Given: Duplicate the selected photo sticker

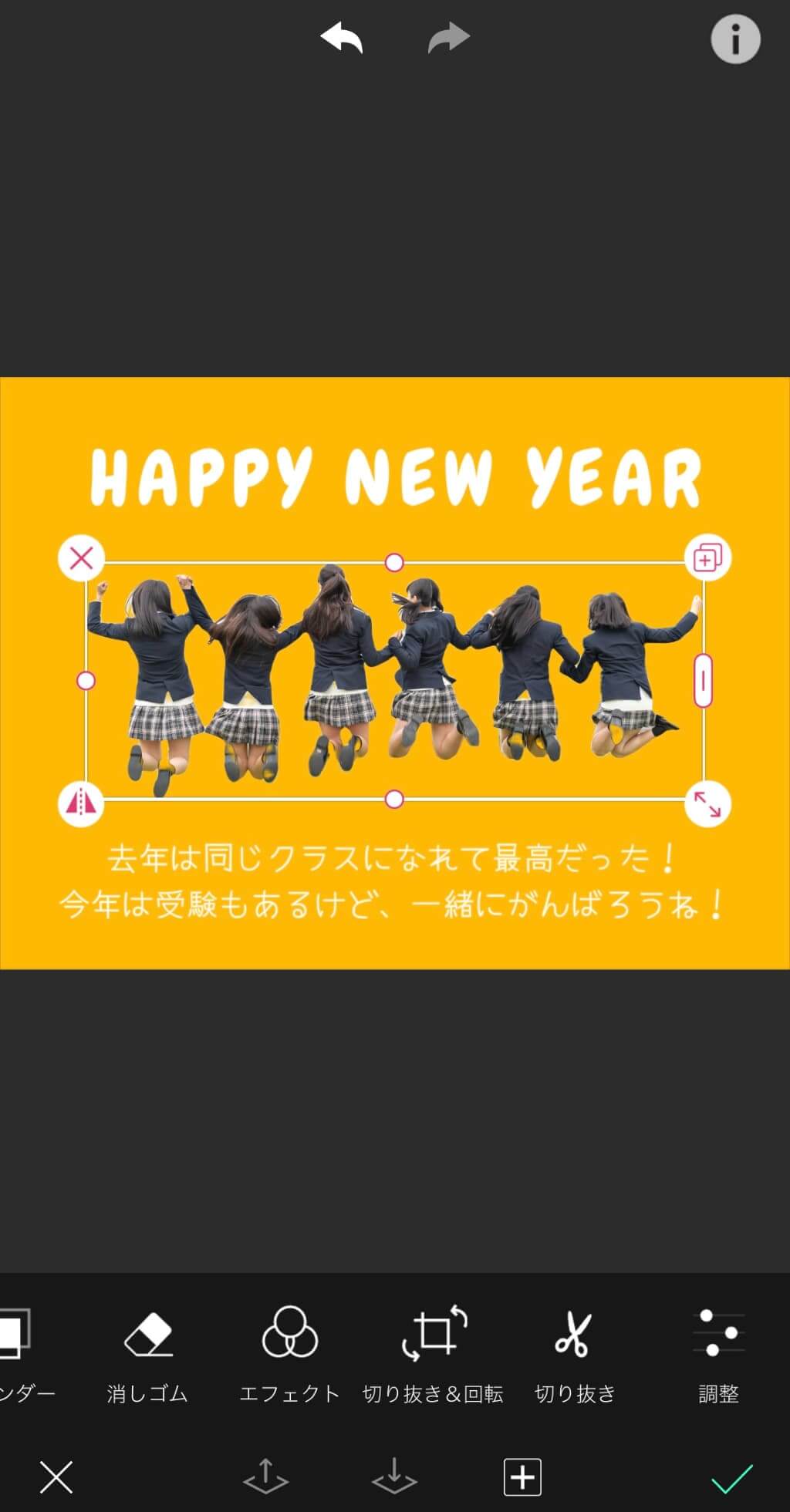Looking at the screenshot, I should (707, 557).
